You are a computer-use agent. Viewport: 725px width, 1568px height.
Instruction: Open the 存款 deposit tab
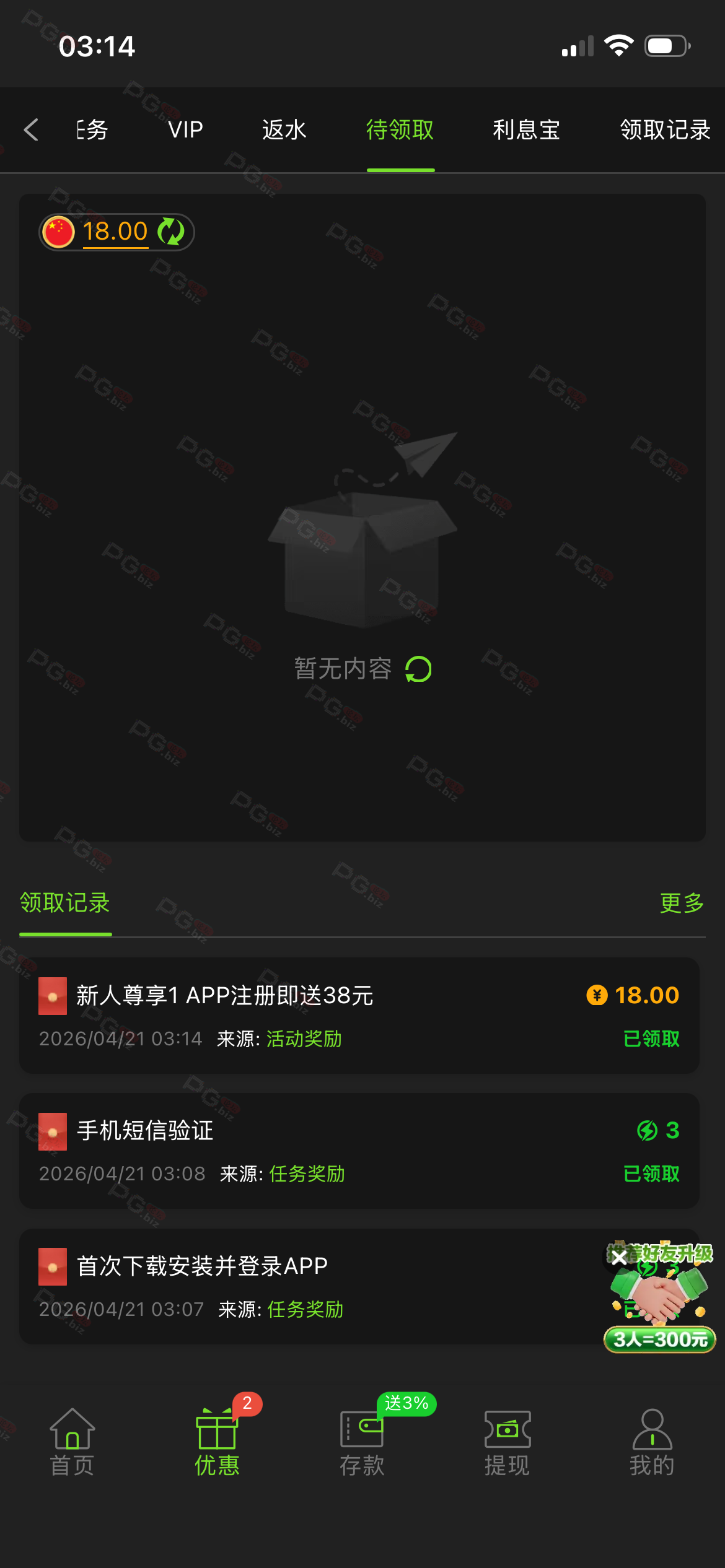click(362, 1442)
